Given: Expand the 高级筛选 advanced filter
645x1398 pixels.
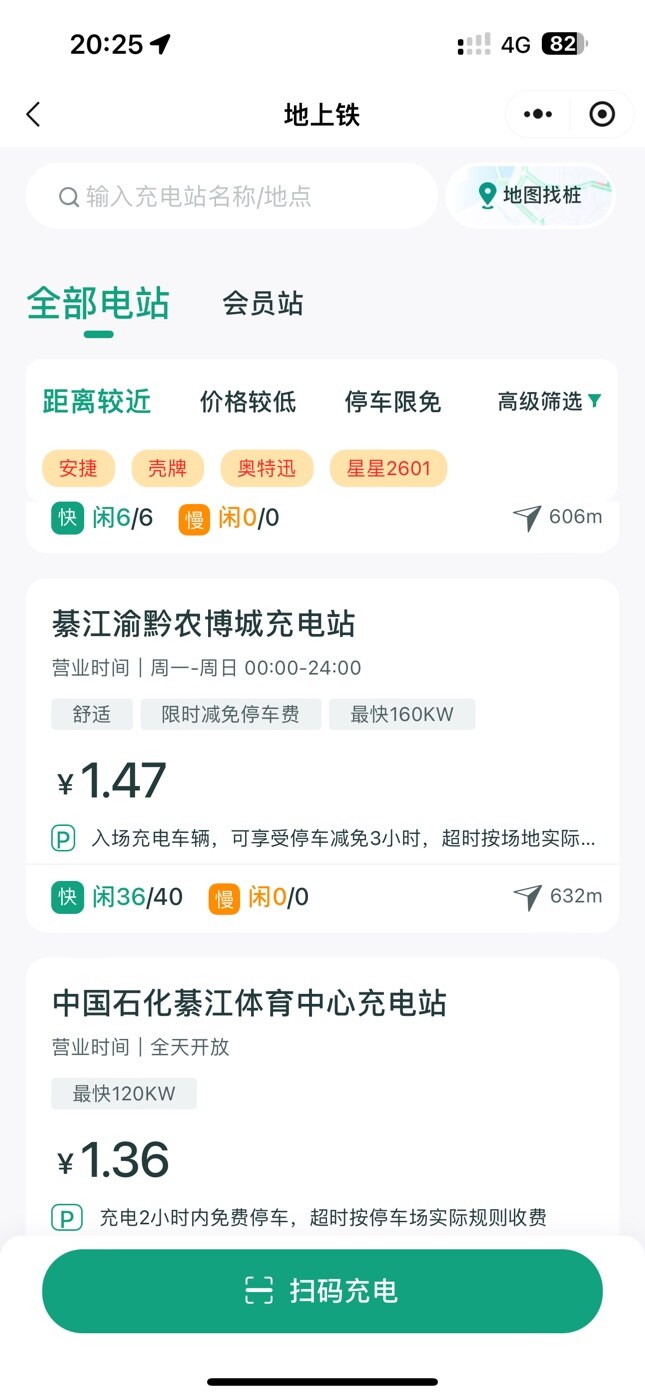Looking at the screenshot, I should pyautogui.click(x=550, y=402).
